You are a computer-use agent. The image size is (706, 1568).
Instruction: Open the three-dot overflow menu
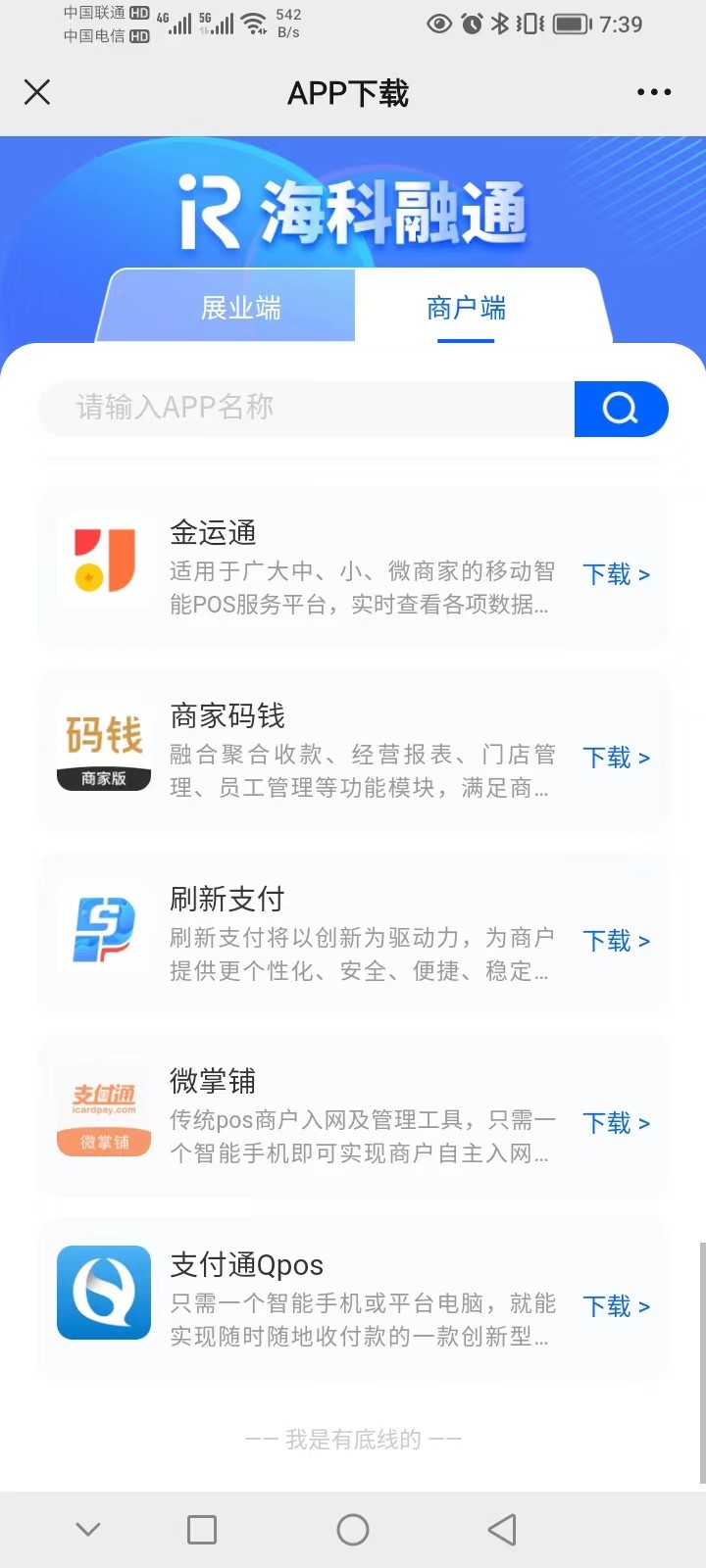654,92
